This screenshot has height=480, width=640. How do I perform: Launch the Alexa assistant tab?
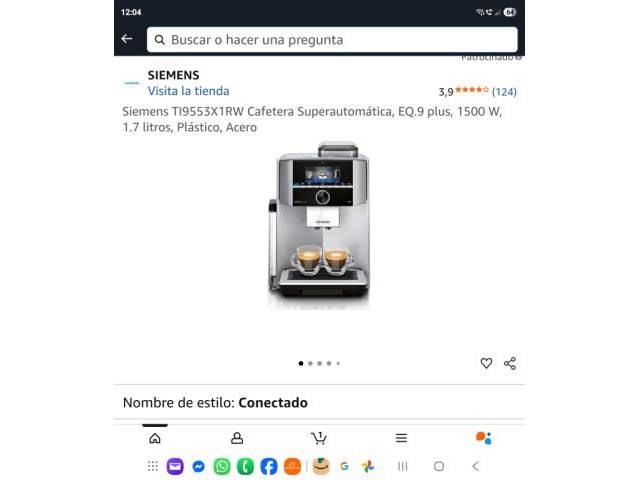pos(483,438)
